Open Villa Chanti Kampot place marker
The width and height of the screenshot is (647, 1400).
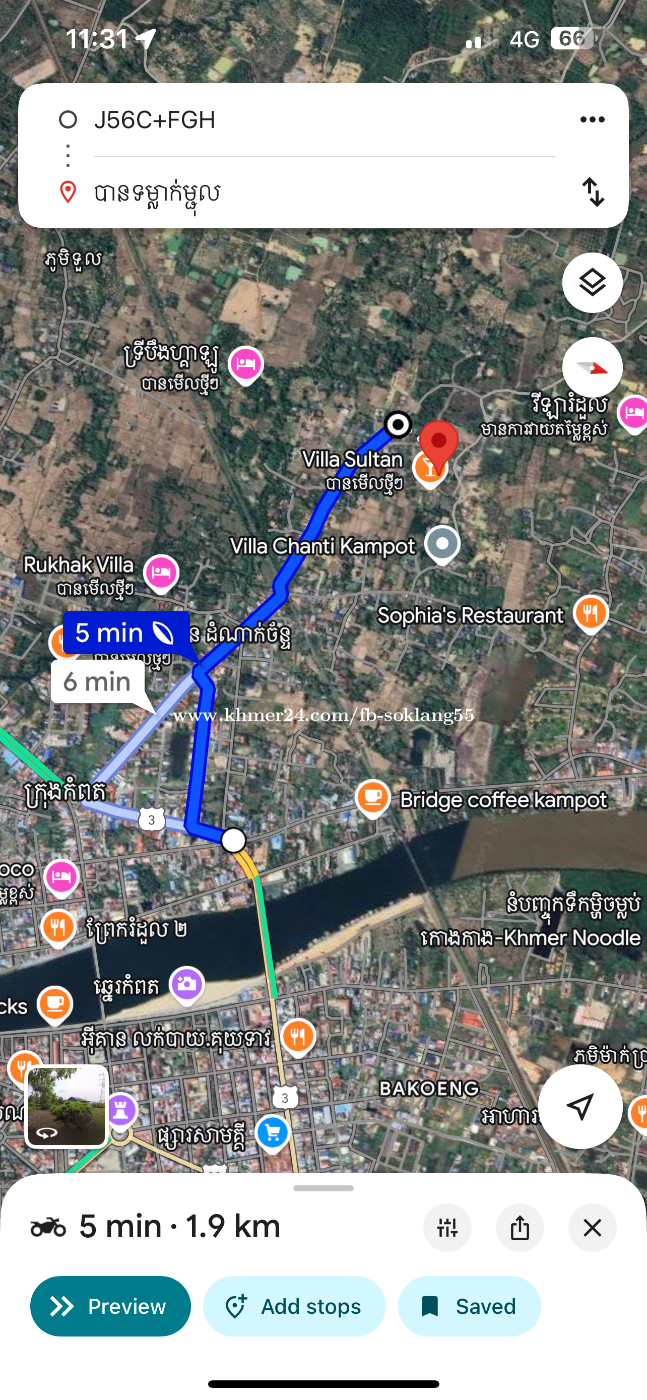442,545
